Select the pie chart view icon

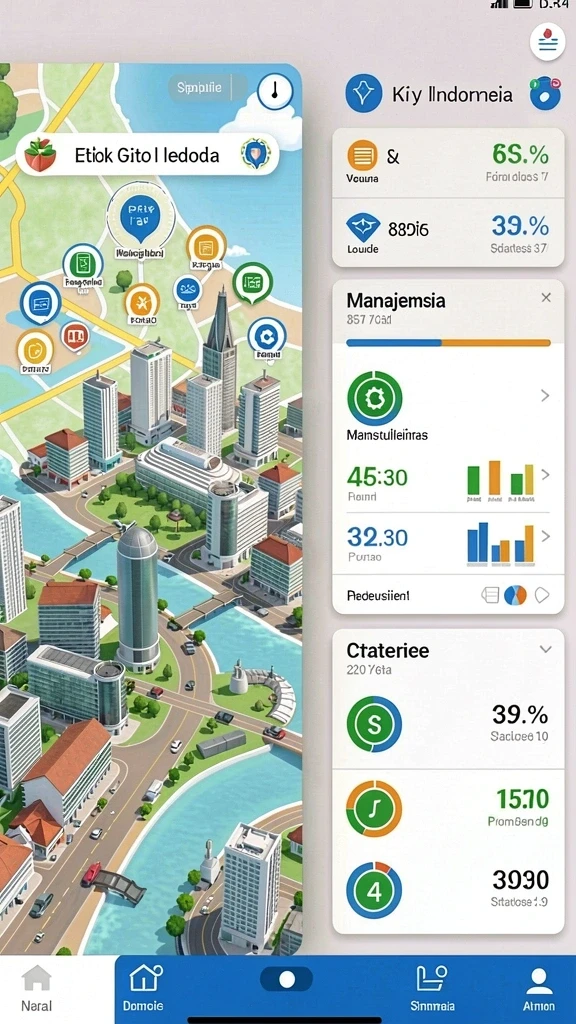coord(515,595)
